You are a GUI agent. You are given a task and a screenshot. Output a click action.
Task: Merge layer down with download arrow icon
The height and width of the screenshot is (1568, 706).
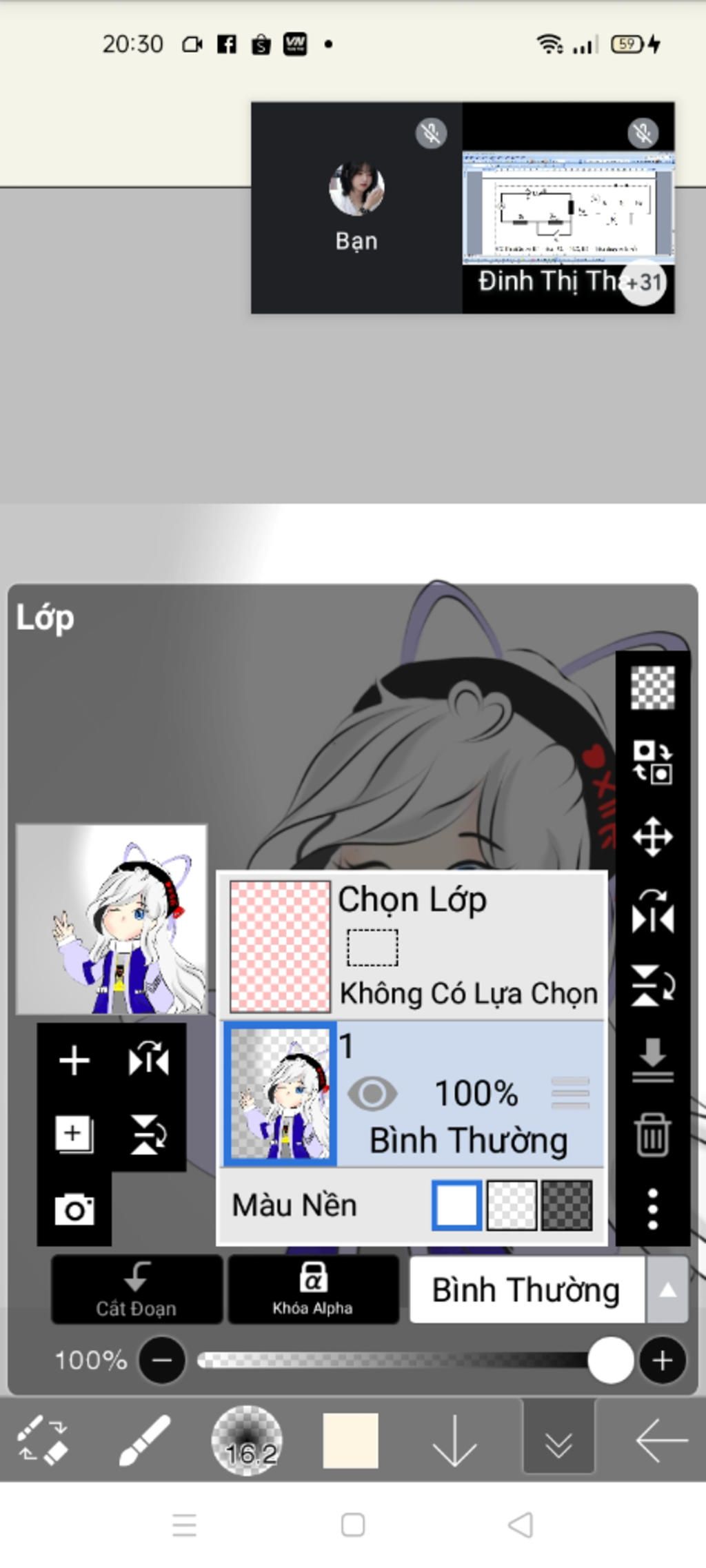(652, 1059)
